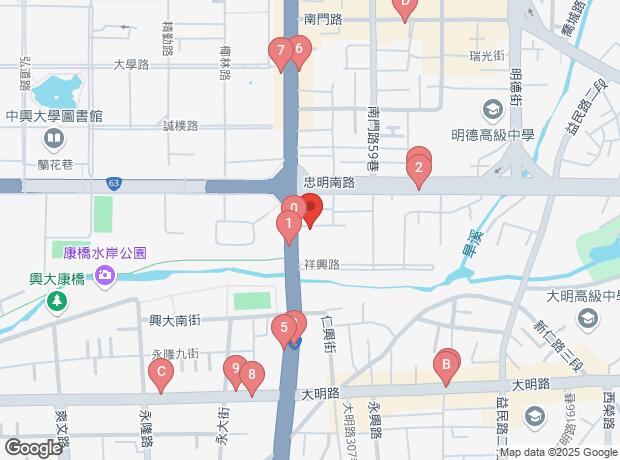Open marker 2 on 忠明南路
Viewport: 620px width, 460px height.
[x=418, y=168]
